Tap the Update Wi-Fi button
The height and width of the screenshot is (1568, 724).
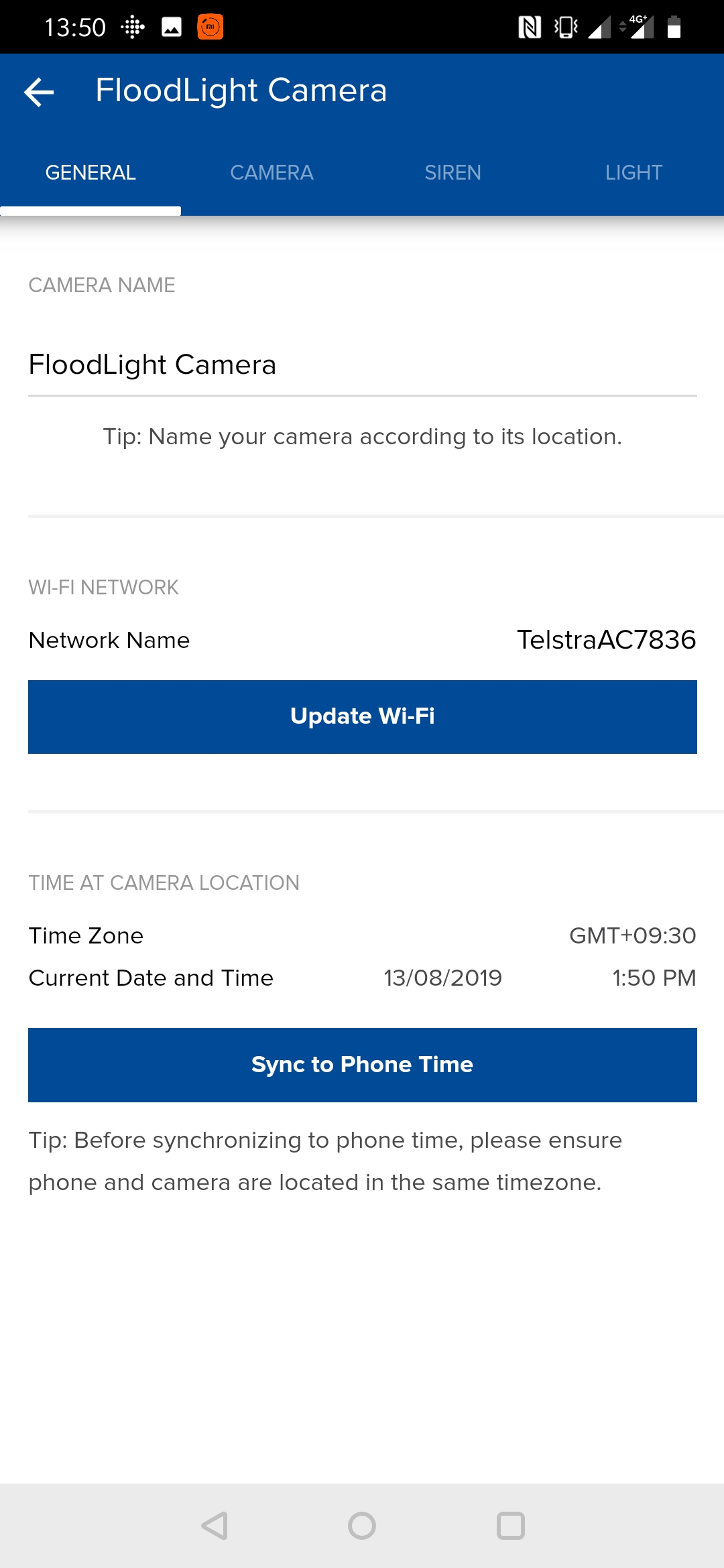tap(363, 717)
